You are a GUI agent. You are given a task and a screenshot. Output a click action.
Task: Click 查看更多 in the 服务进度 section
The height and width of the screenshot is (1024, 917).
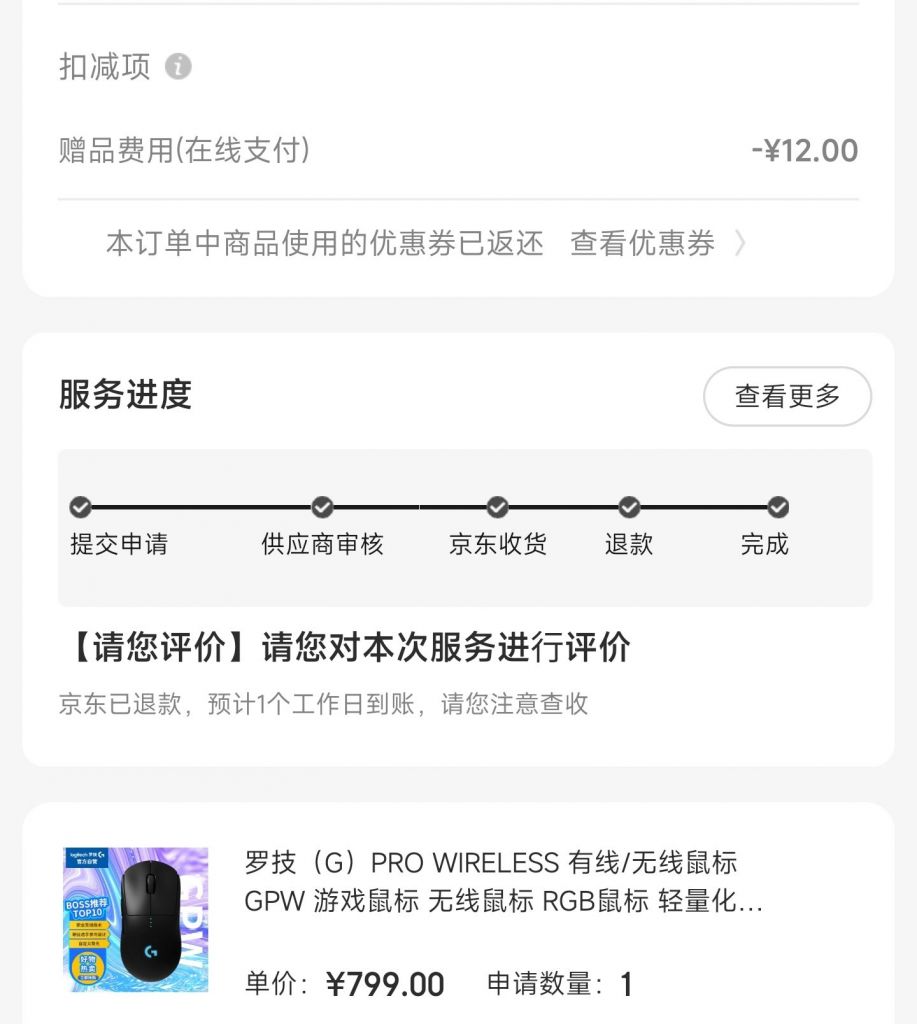pos(786,396)
